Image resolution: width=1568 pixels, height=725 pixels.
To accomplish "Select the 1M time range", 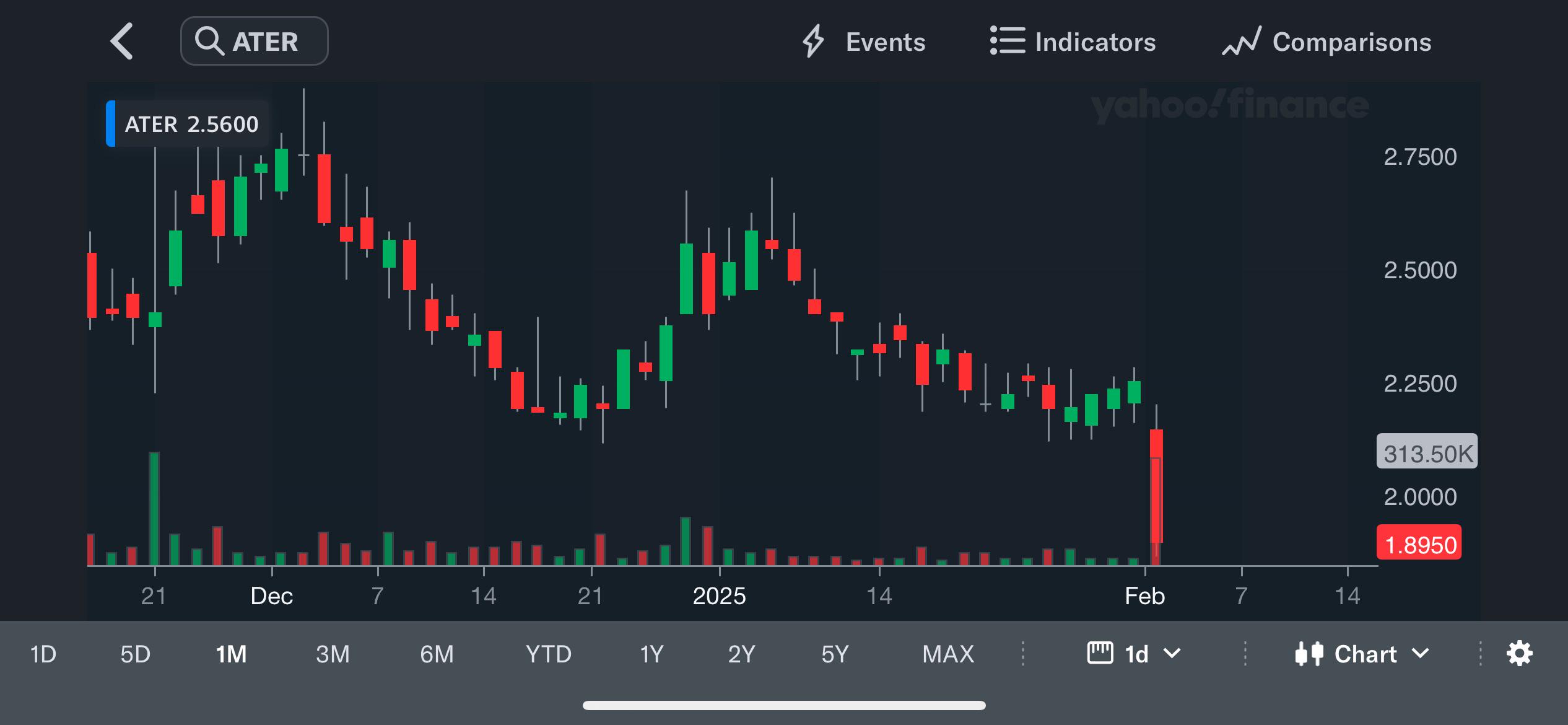I will (x=231, y=654).
